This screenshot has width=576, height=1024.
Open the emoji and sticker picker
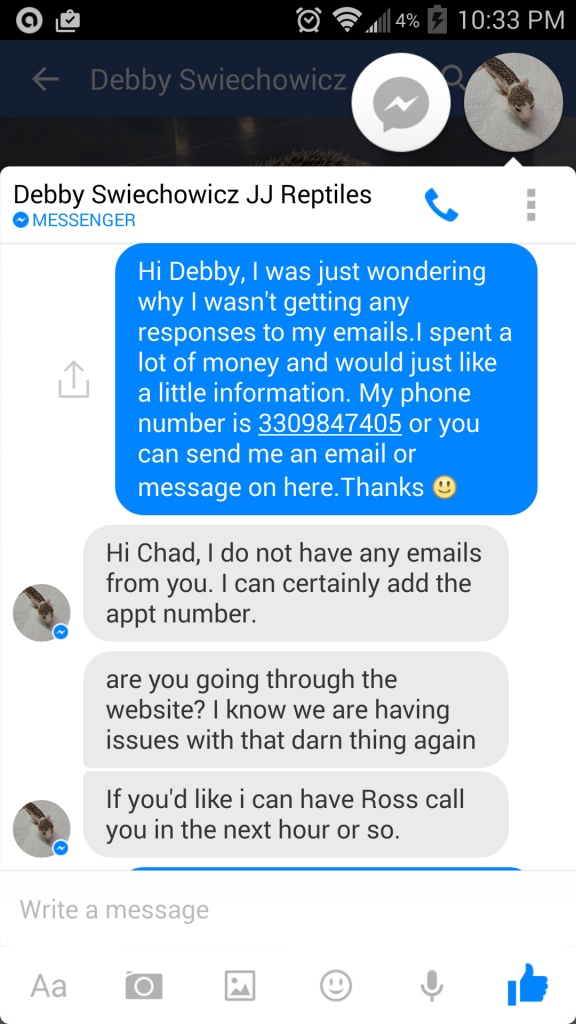point(336,985)
